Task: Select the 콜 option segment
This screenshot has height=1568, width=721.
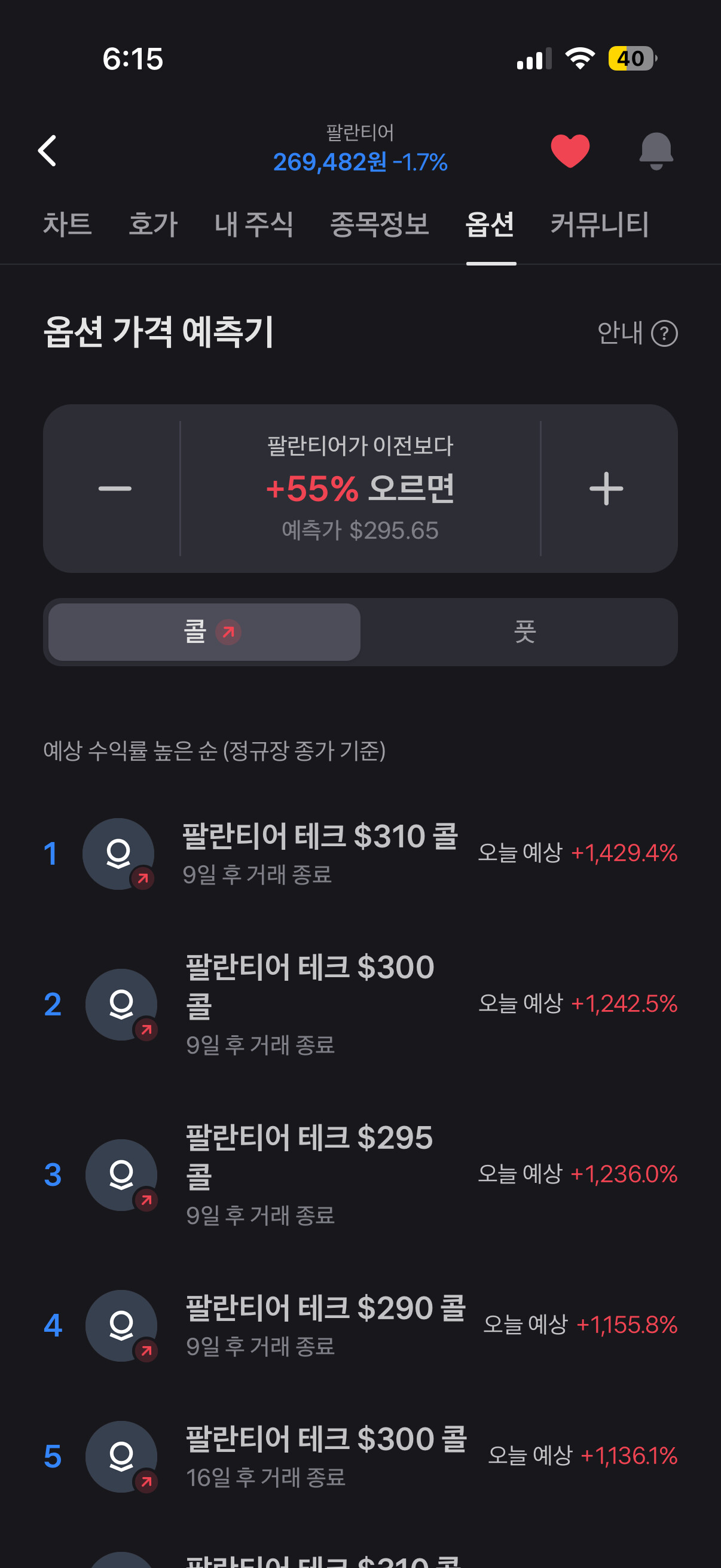Action: point(204,632)
